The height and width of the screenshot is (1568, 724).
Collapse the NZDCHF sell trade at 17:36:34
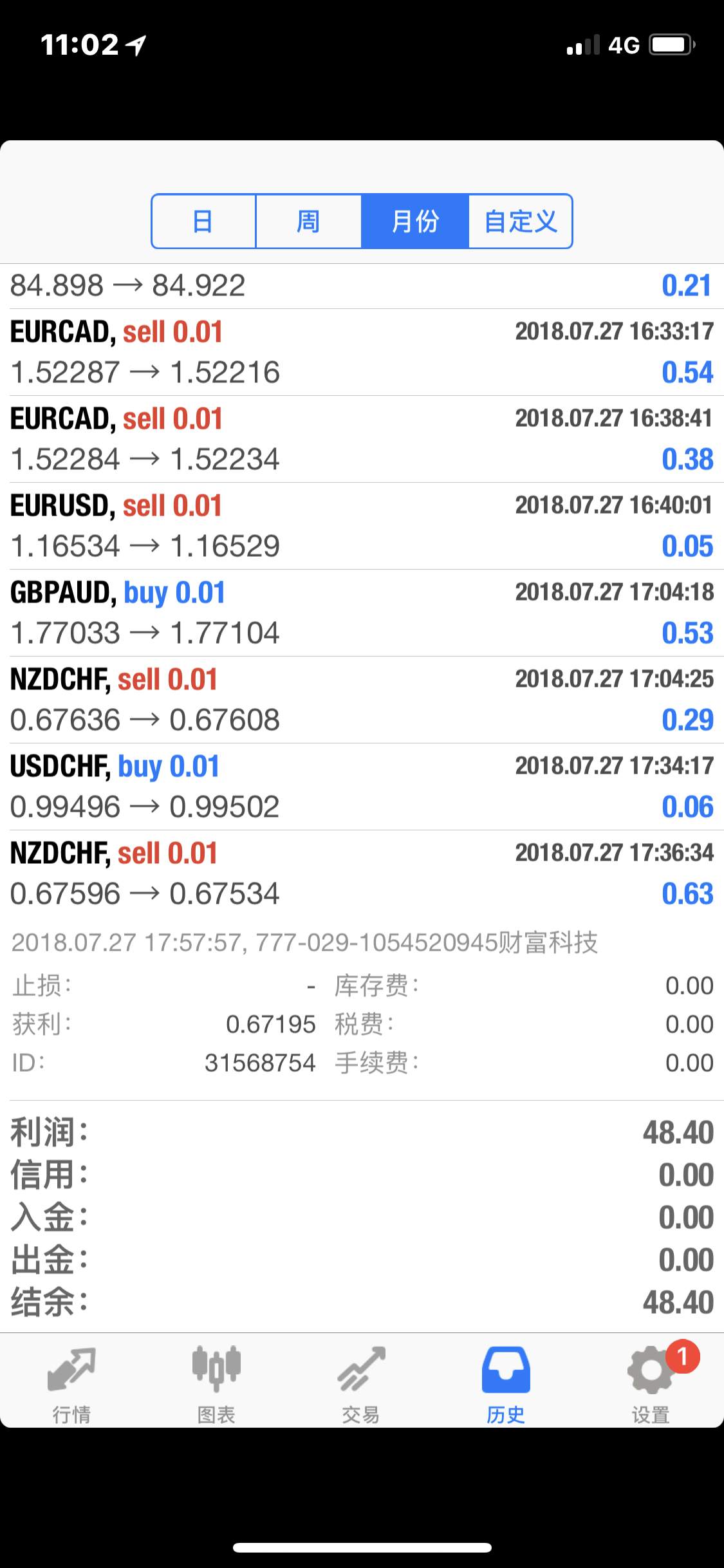[362, 873]
